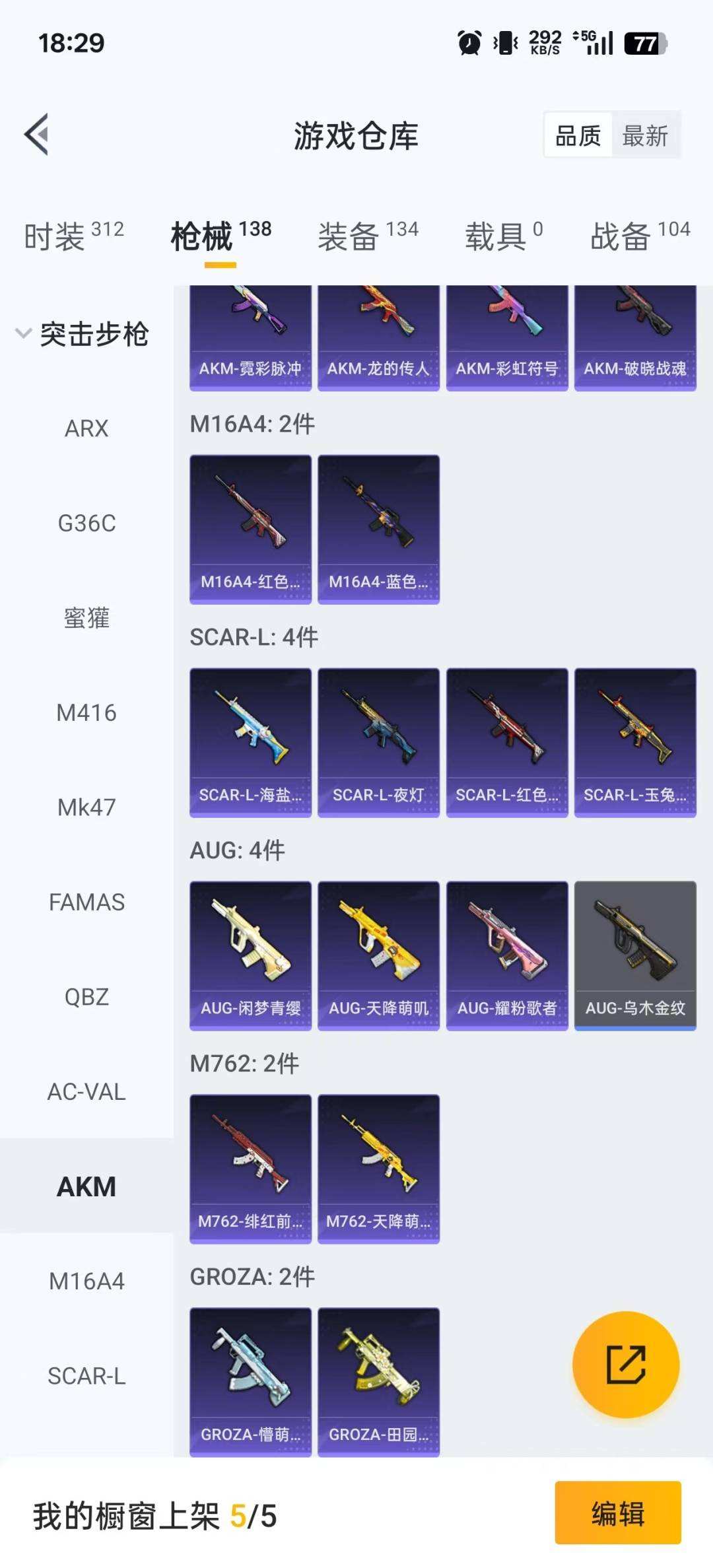This screenshot has width=713, height=1568.
Task: Sort warehouse items by 最新
Action: click(x=645, y=136)
